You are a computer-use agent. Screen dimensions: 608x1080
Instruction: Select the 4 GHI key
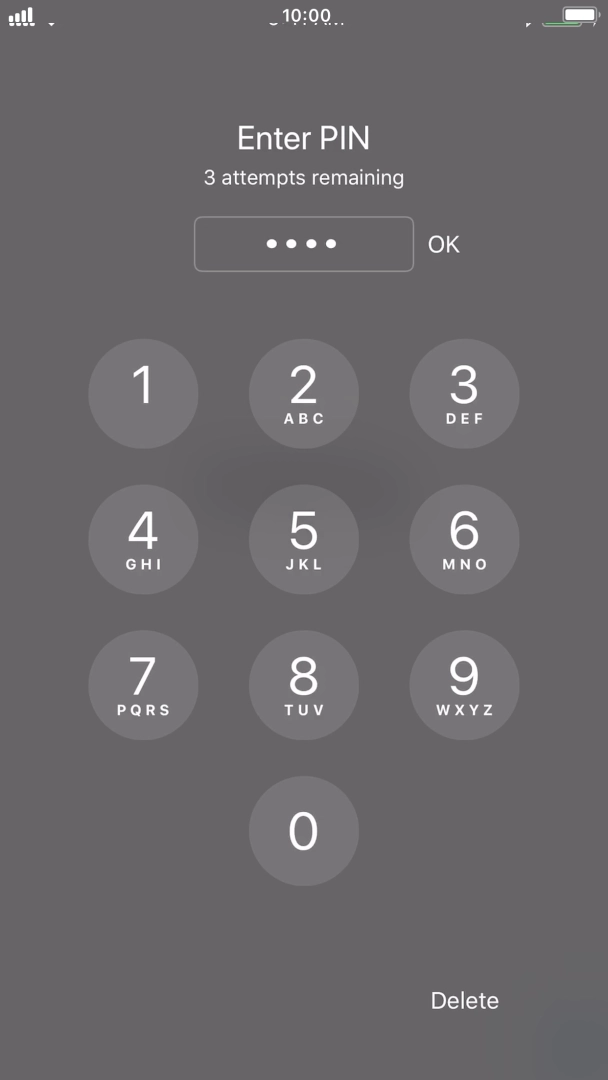[143, 539]
